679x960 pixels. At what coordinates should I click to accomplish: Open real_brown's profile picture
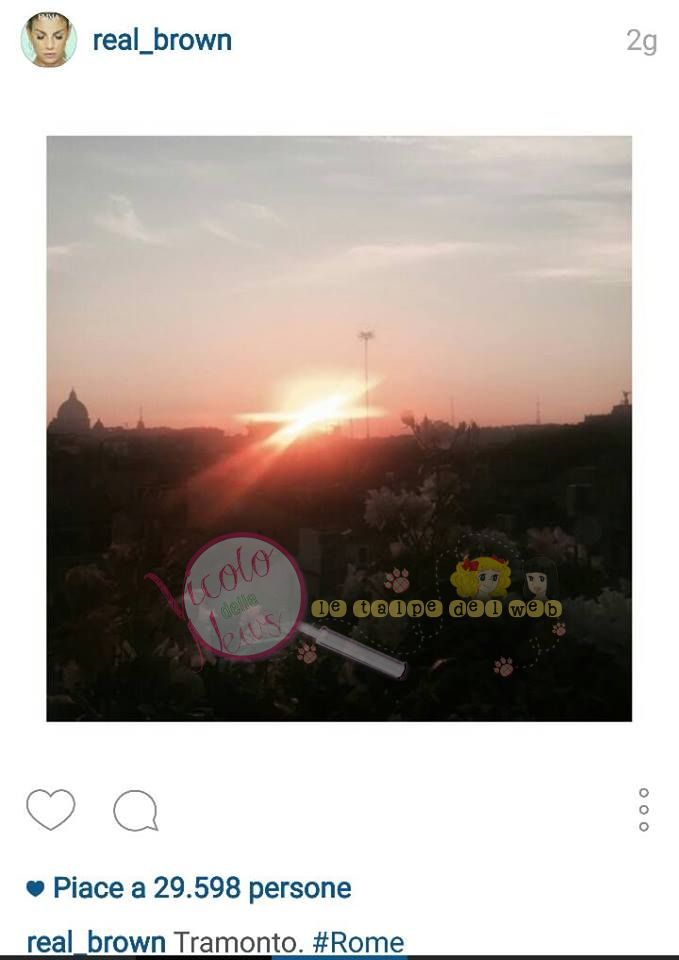tap(49, 40)
